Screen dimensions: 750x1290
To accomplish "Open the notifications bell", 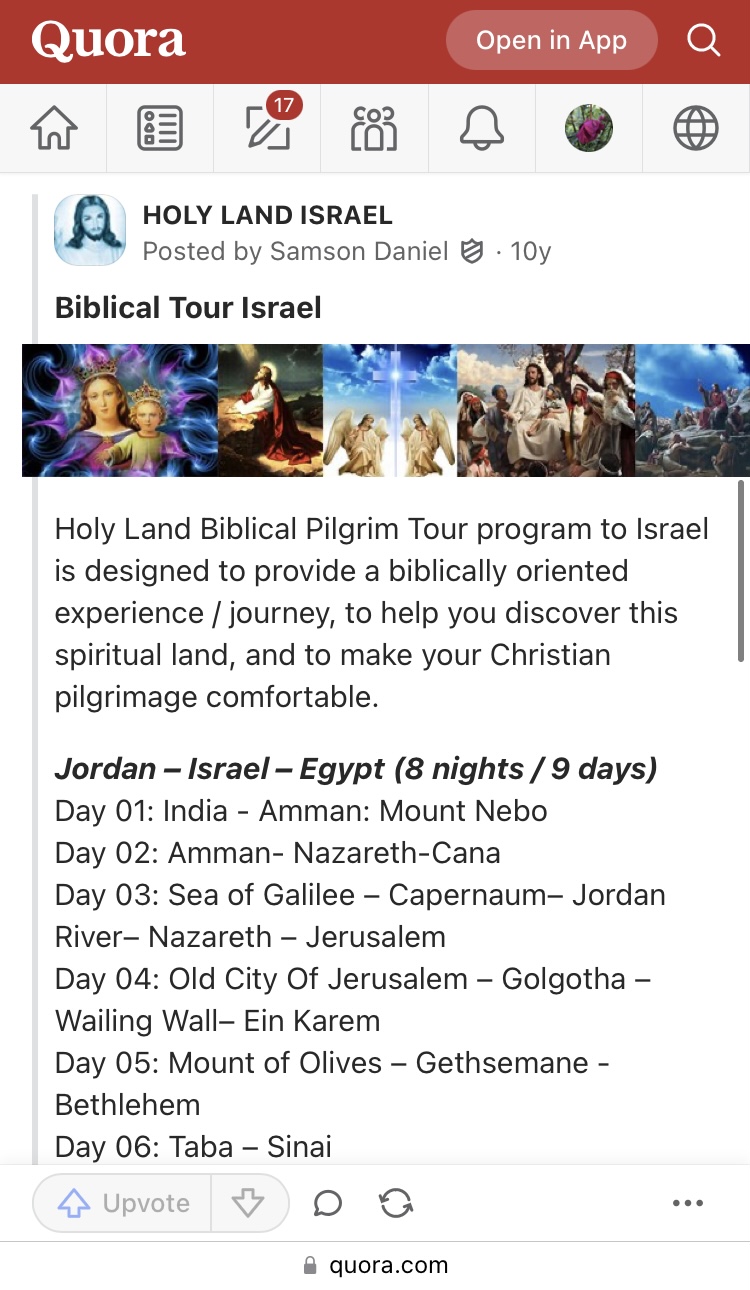I will click(x=481, y=129).
